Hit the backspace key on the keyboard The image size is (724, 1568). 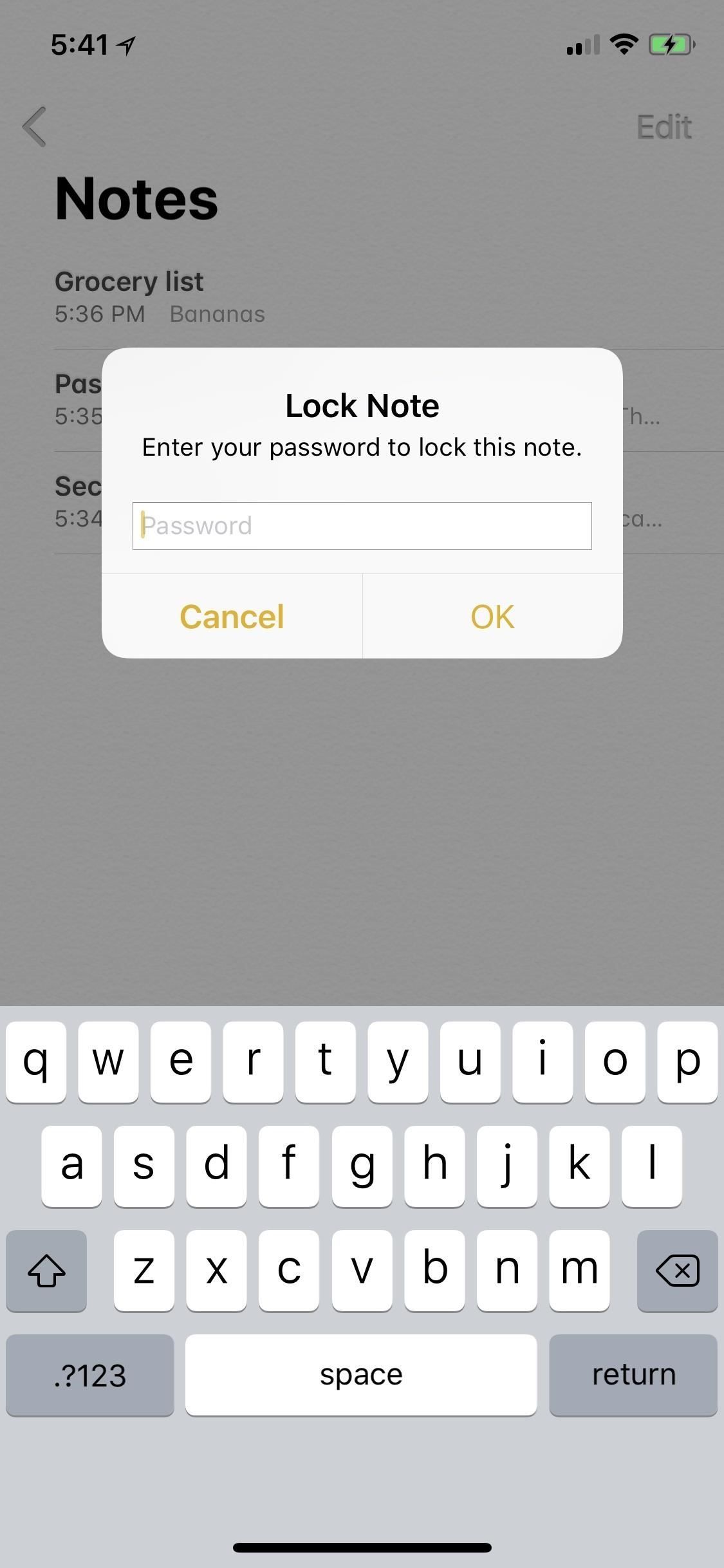pos(677,1271)
